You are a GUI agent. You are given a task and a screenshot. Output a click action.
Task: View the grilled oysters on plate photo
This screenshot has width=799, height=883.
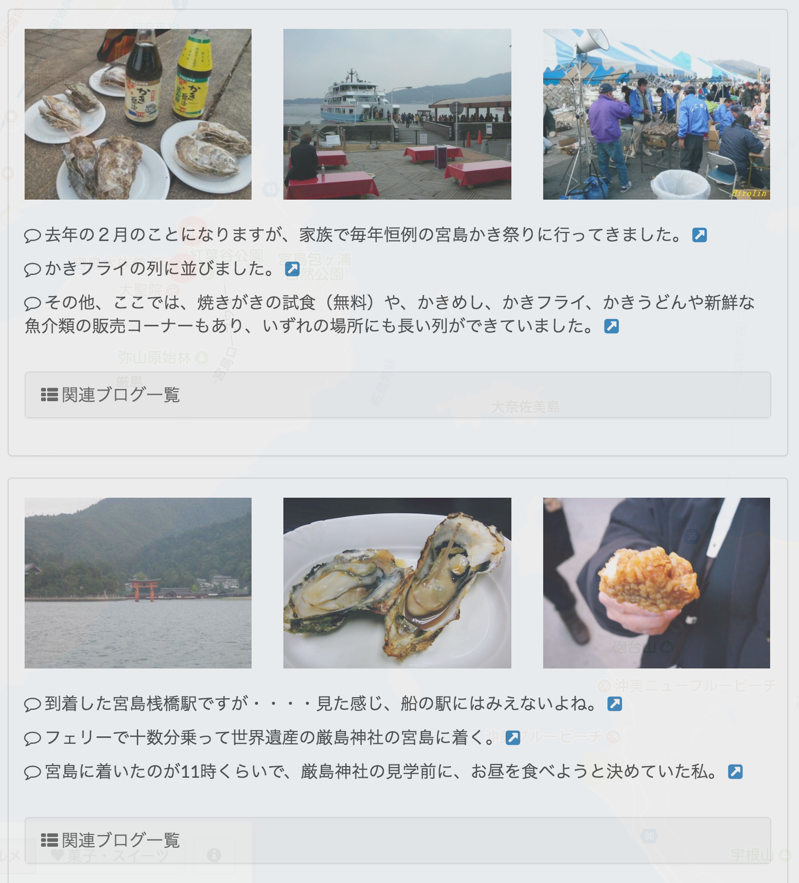[397, 583]
